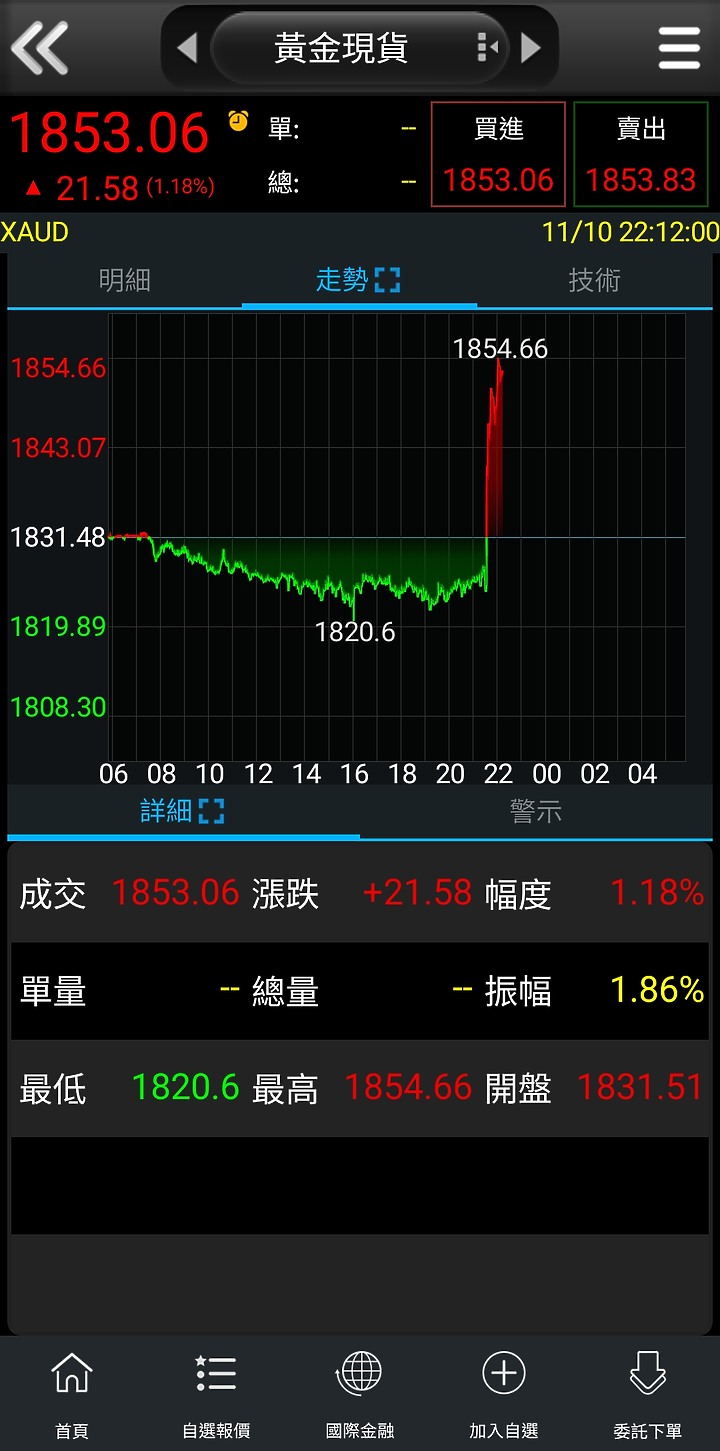720x1451 pixels.
Task: Tap the 買進 buy price box
Action: pos(498,154)
